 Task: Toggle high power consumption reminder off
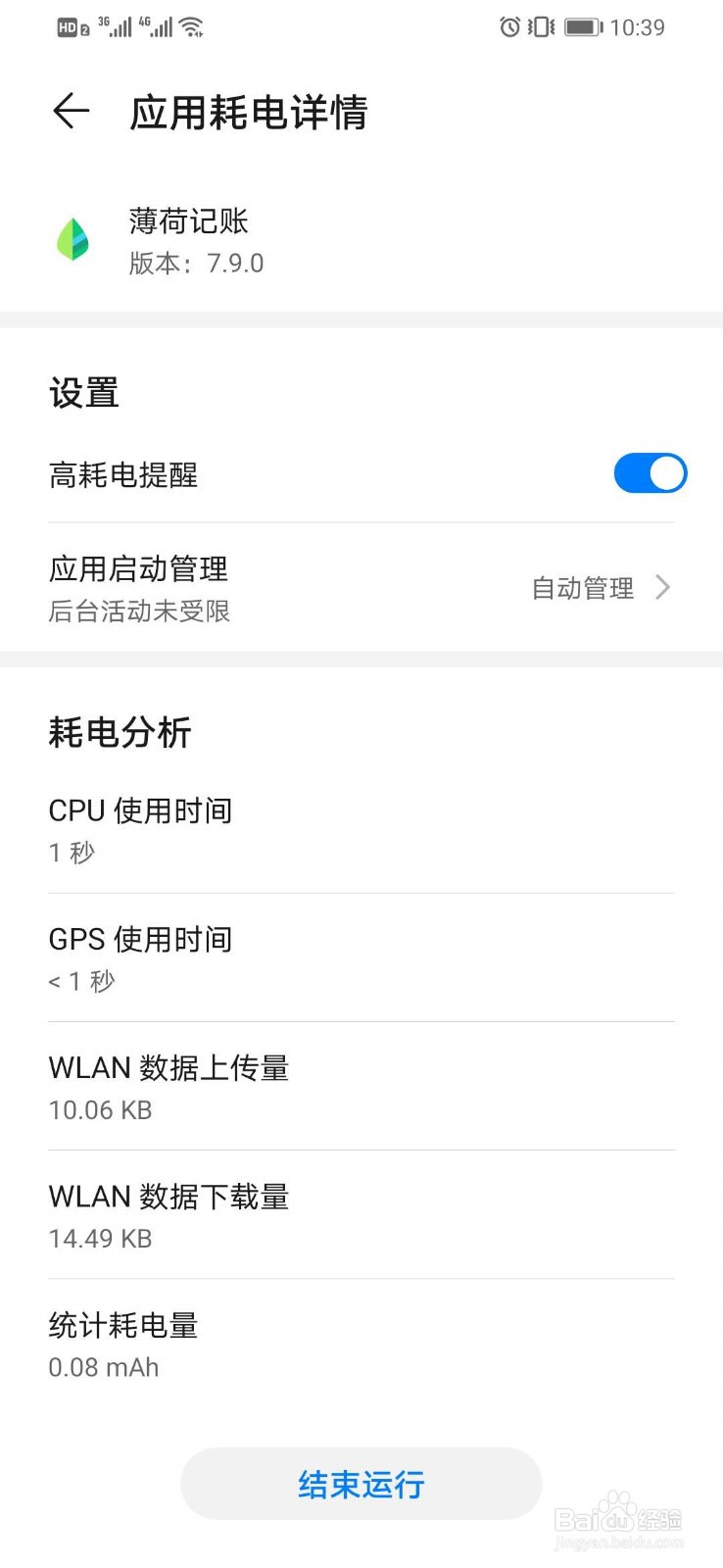pos(650,473)
